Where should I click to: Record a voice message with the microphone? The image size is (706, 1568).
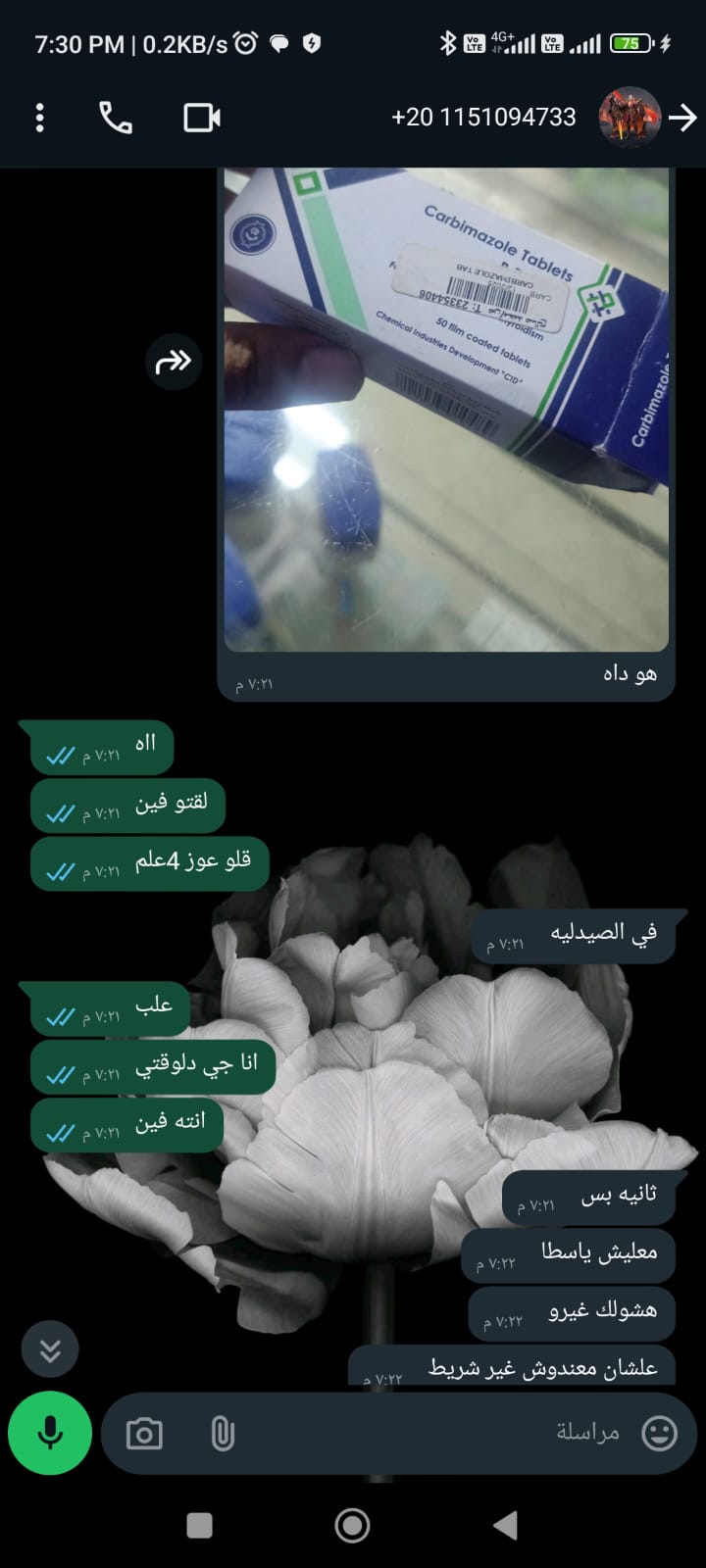tap(50, 1433)
